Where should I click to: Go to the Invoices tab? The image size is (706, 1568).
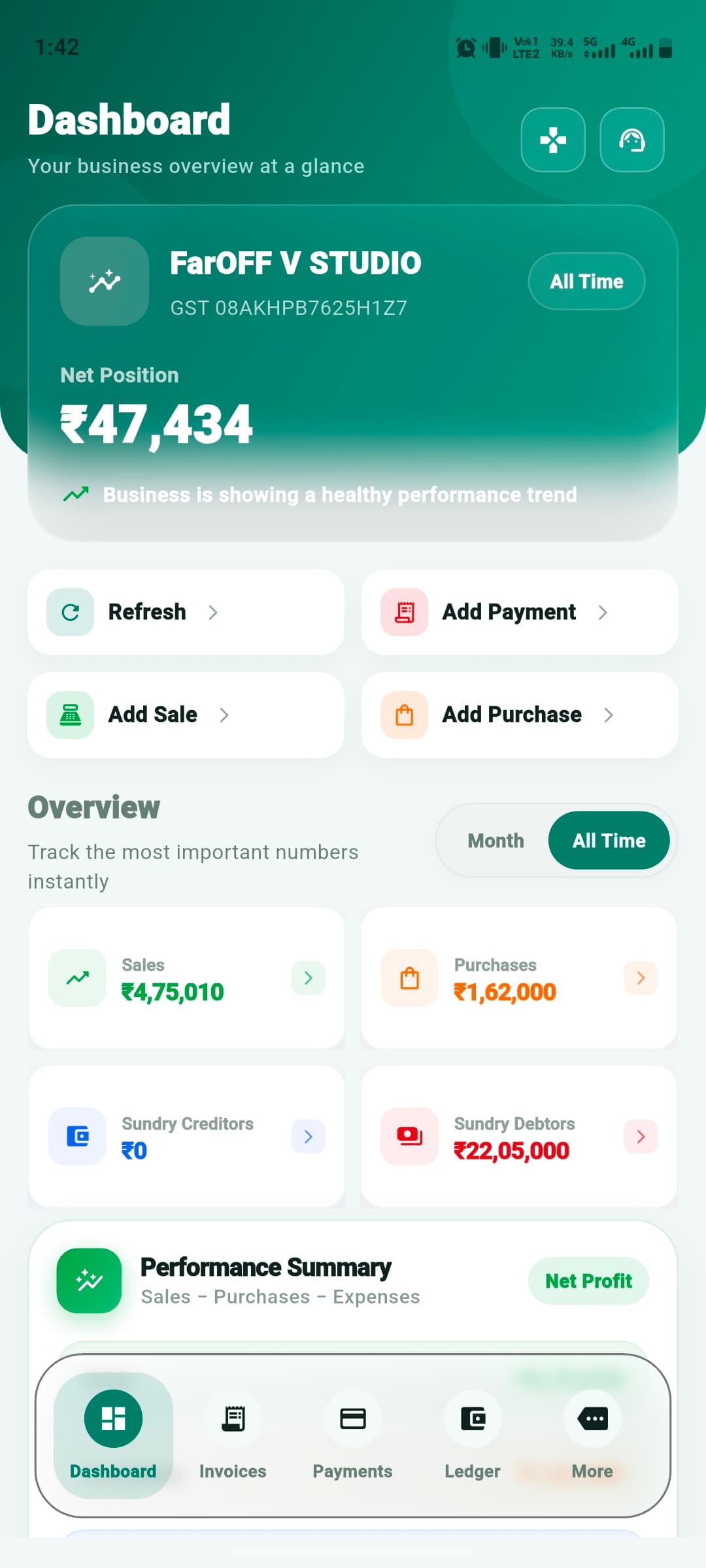(233, 1435)
